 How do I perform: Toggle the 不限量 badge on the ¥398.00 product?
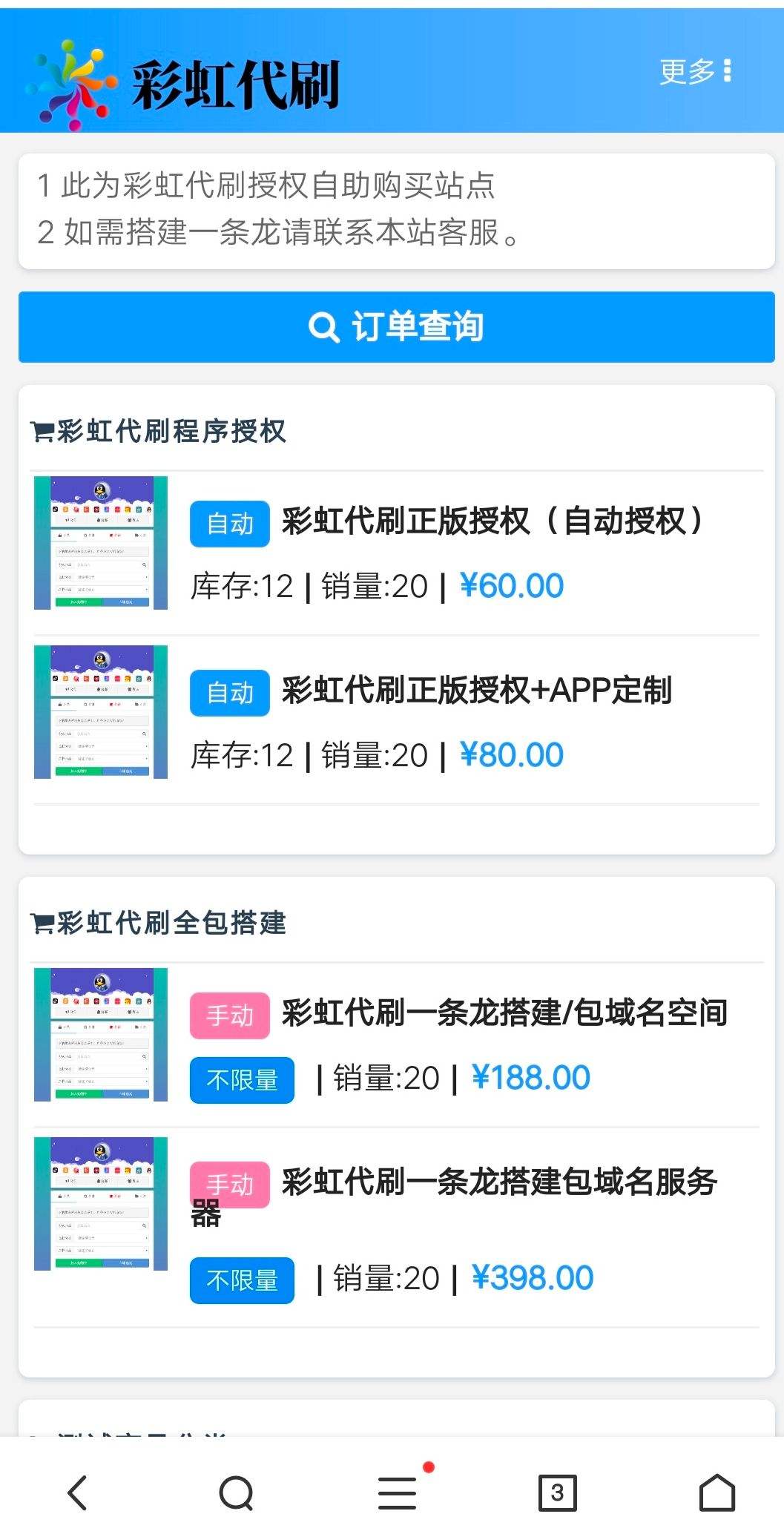click(242, 1280)
